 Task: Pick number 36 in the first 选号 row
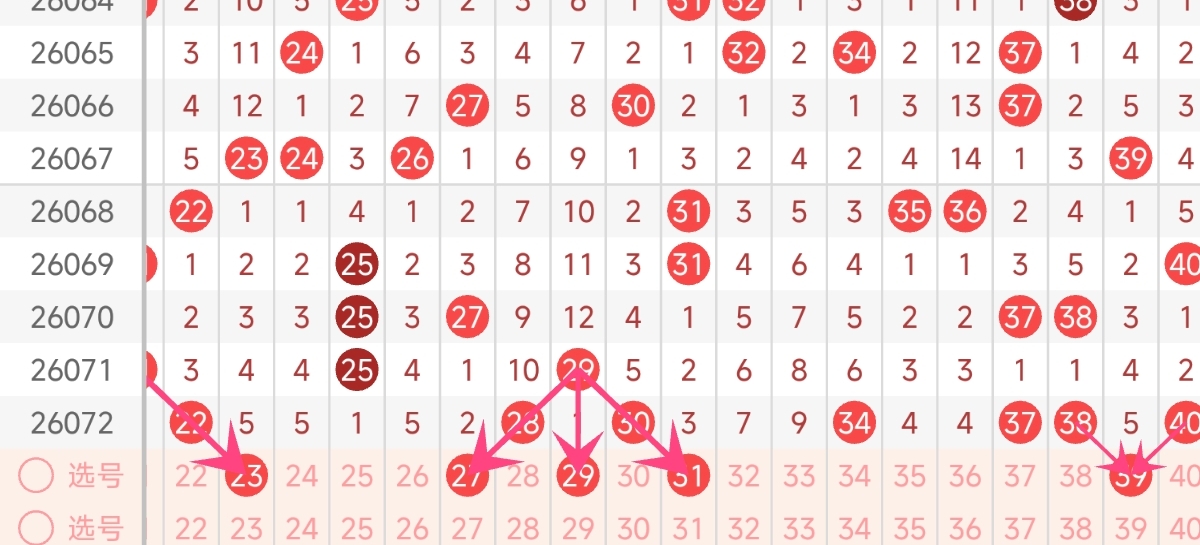[x=964, y=477]
